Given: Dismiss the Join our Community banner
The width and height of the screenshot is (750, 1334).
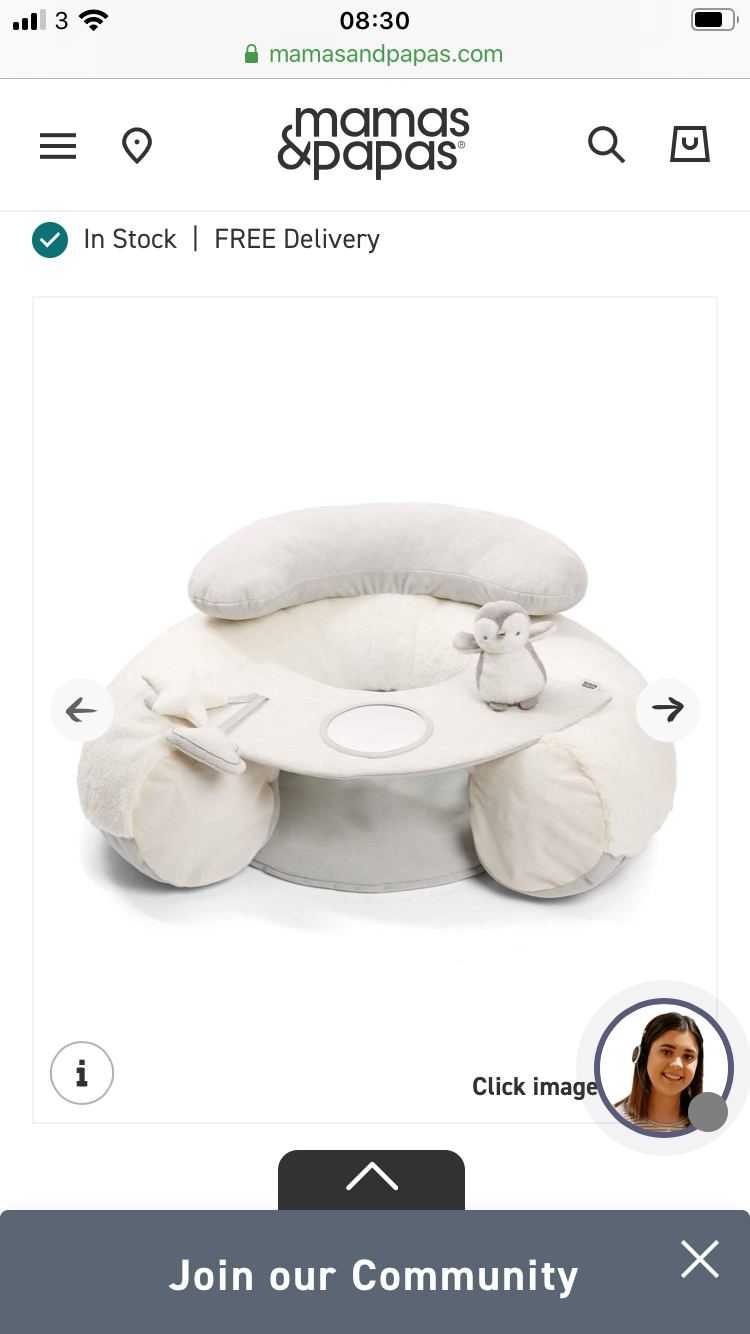Looking at the screenshot, I should pyautogui.click(x=699, y=1259).
